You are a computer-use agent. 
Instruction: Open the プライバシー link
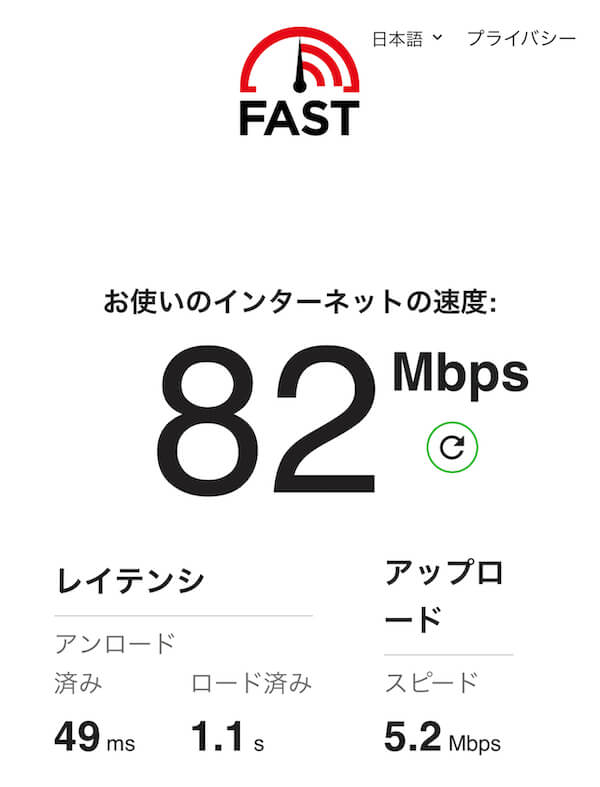tap(521, 39)
